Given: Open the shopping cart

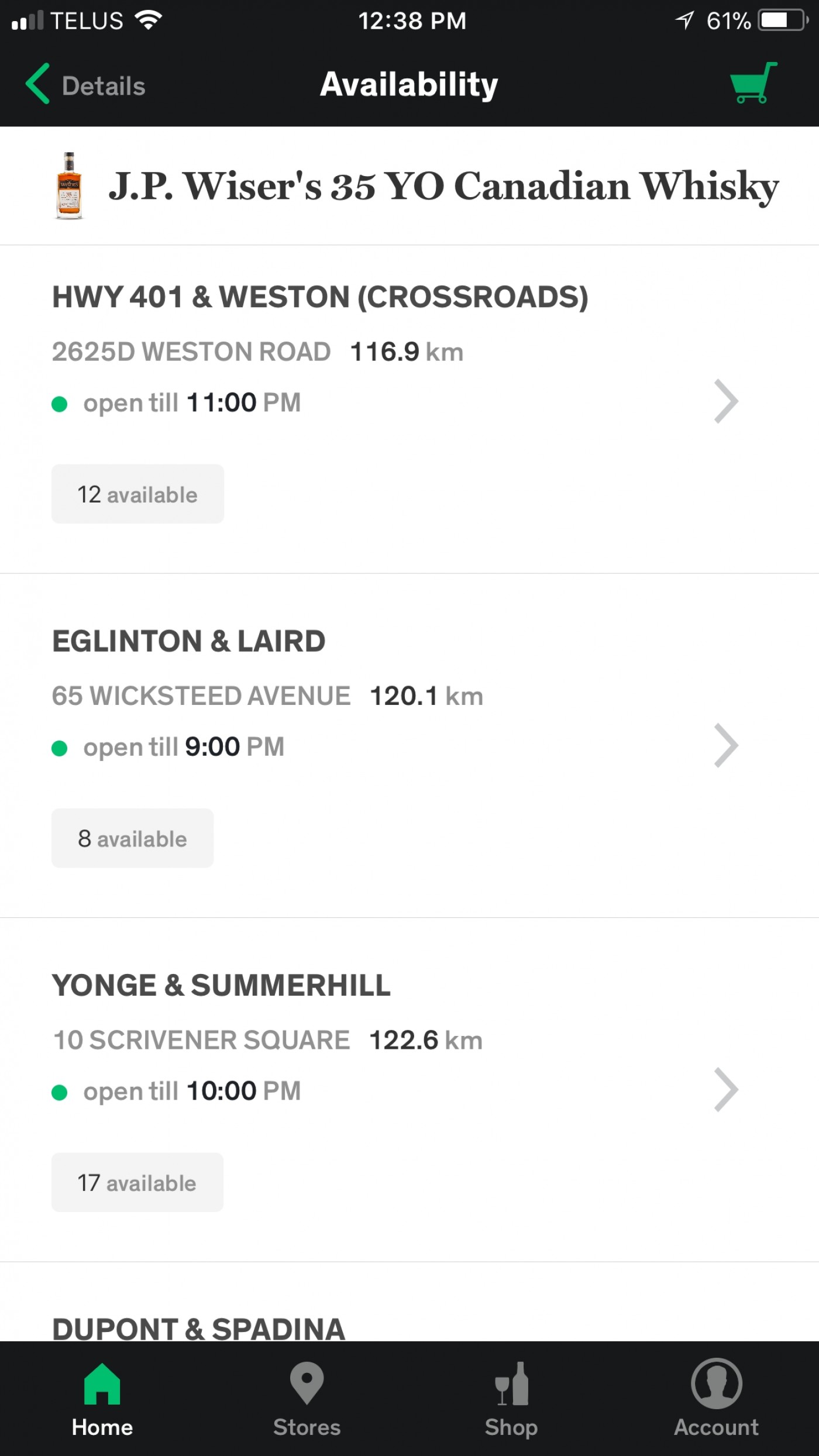Looking at the screenshot, I should click(x=752, y=84).
